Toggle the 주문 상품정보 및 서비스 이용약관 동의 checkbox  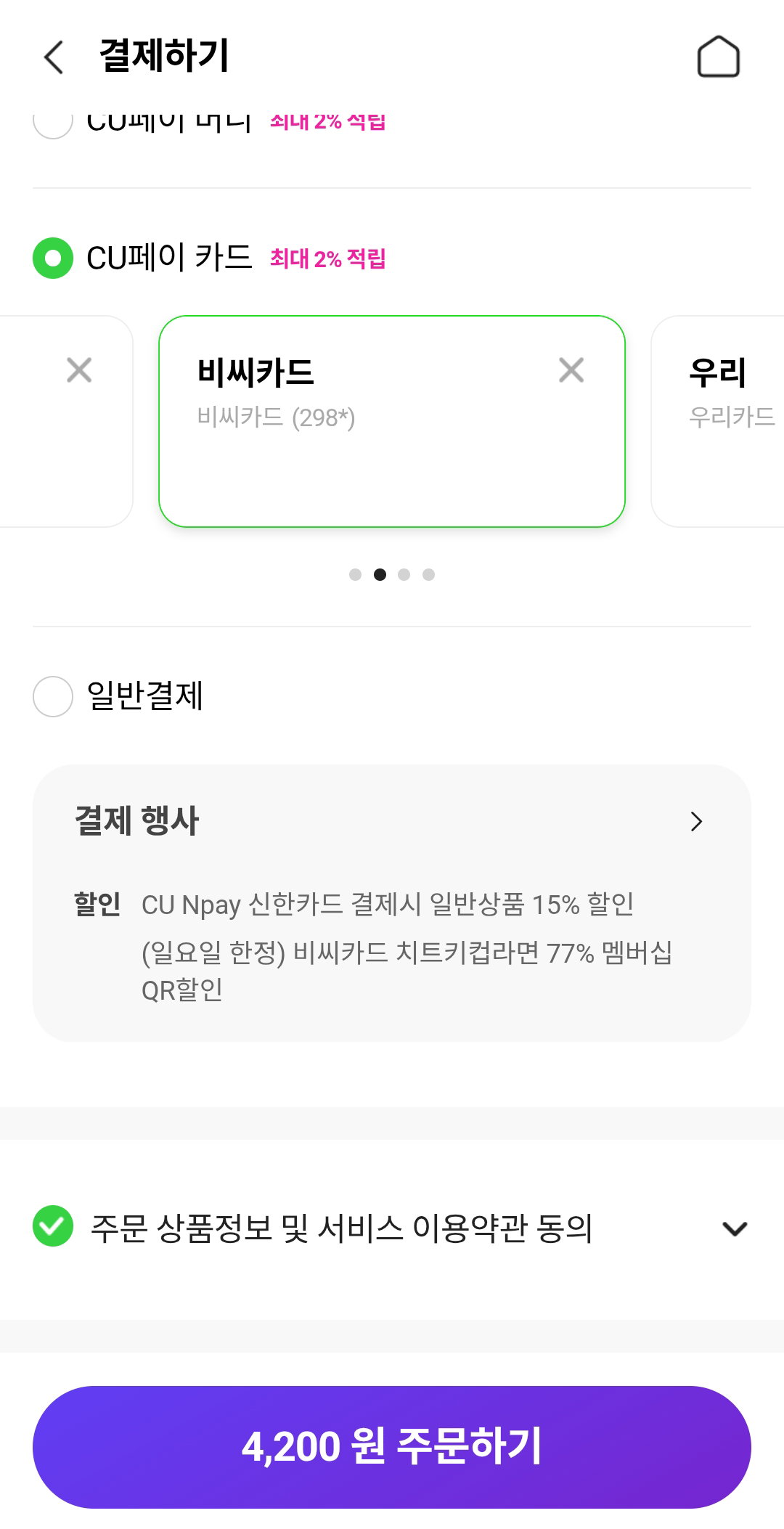[53, 1226]
